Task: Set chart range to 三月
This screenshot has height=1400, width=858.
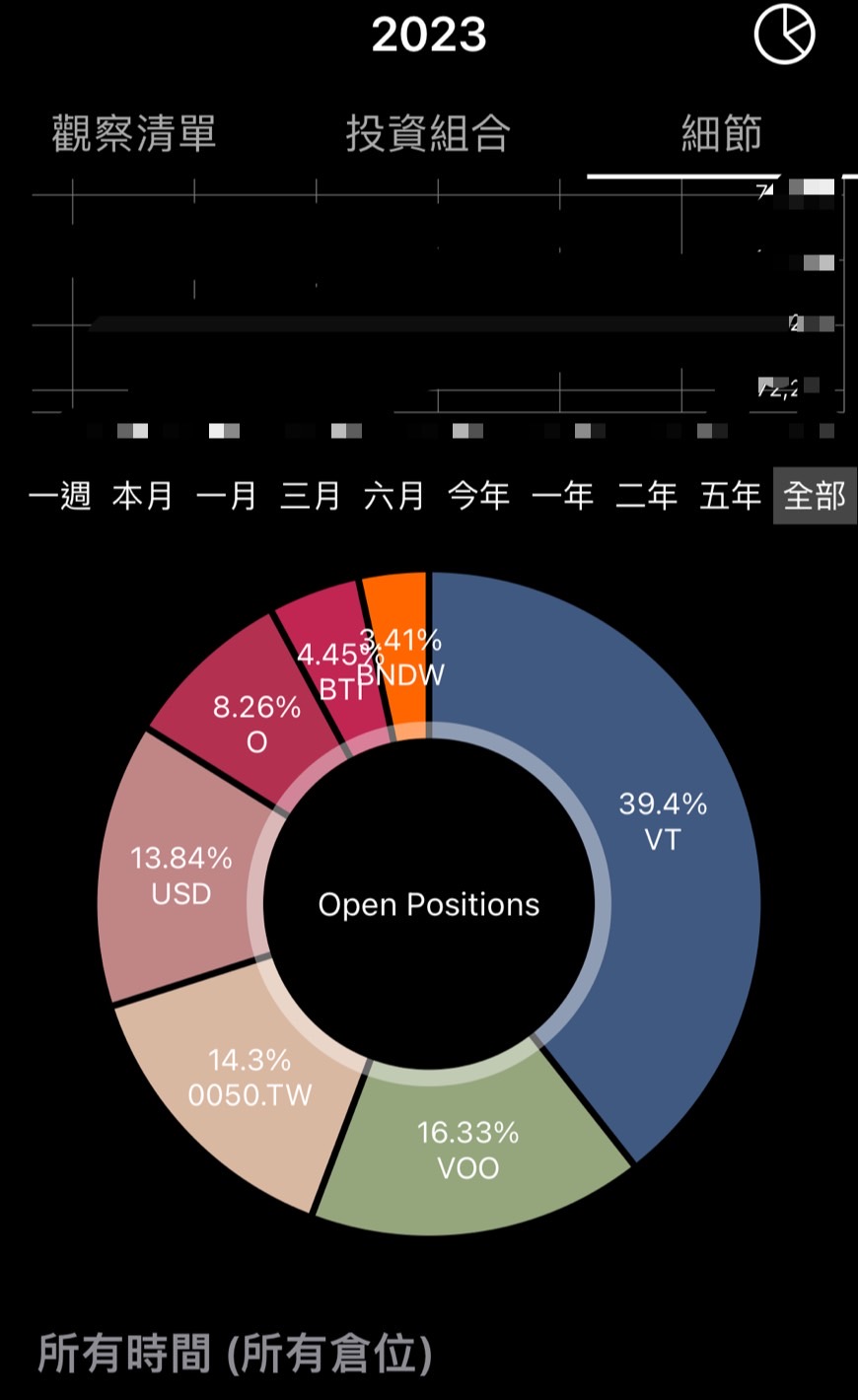Action: click(x=311, y=495)
